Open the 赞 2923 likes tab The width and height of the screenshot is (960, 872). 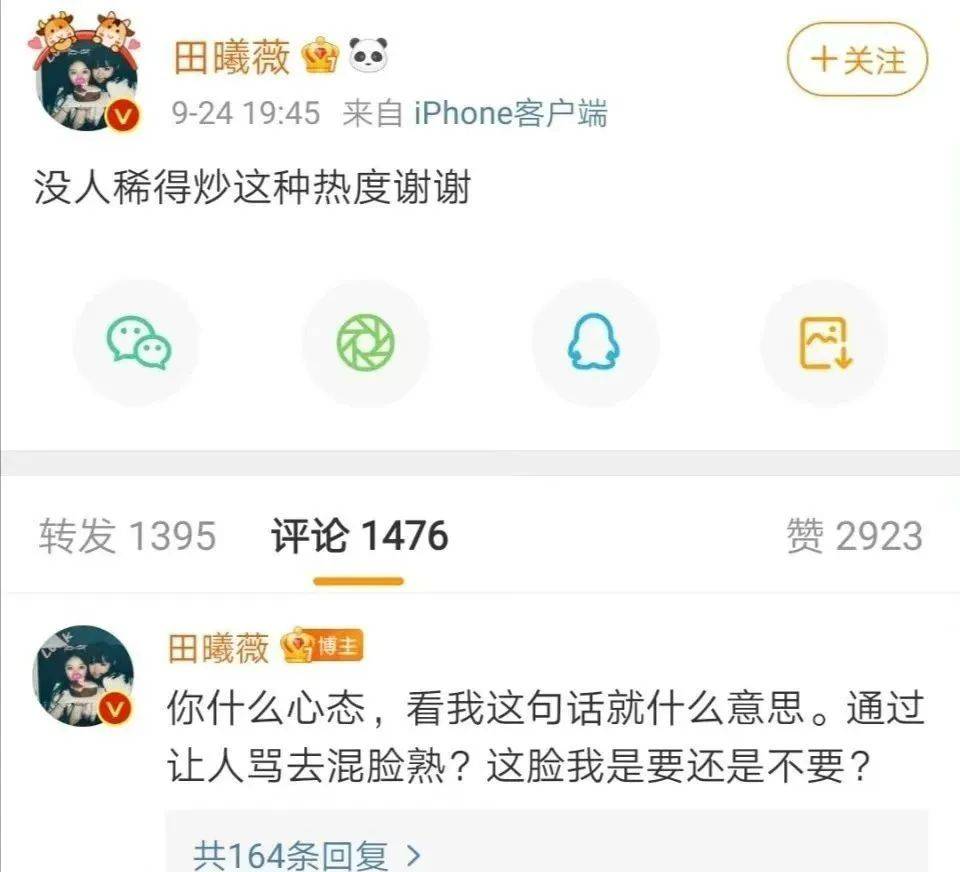click(854, 537)
